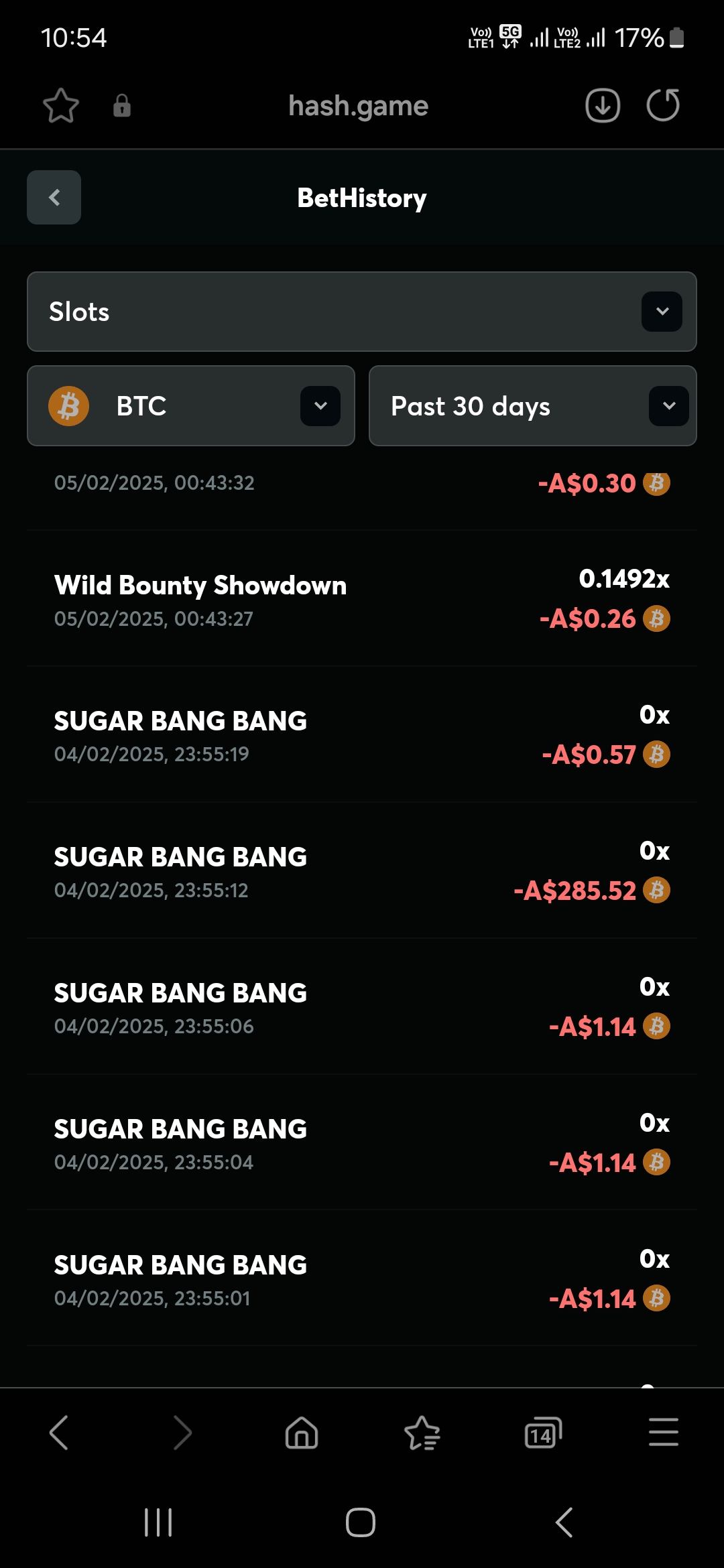View the 14 open browser tabs
724x1568 pixels.
click(542, 1433)
